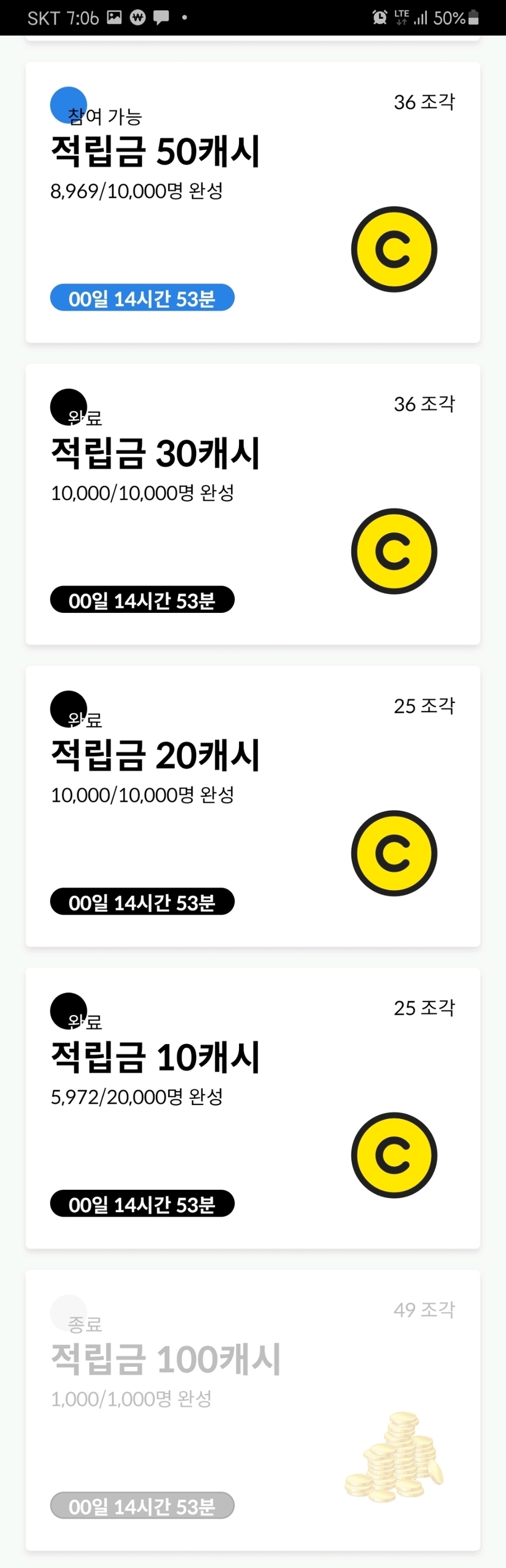Screen dimensions: 506x1568
Task: Open the 적립금 10캐시 card
Action: [x=252, y=1108]
